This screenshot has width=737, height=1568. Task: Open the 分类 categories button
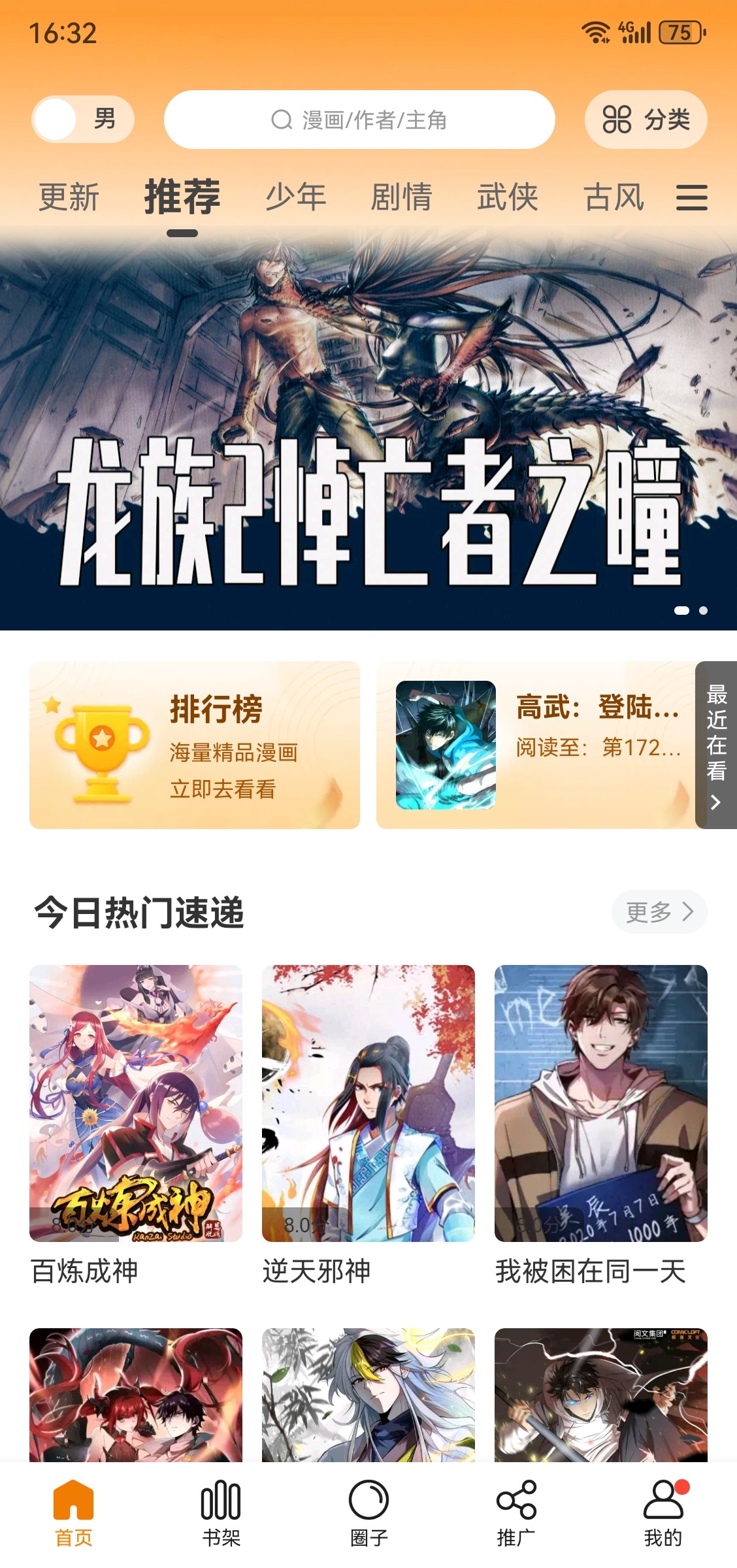(646, 120)
